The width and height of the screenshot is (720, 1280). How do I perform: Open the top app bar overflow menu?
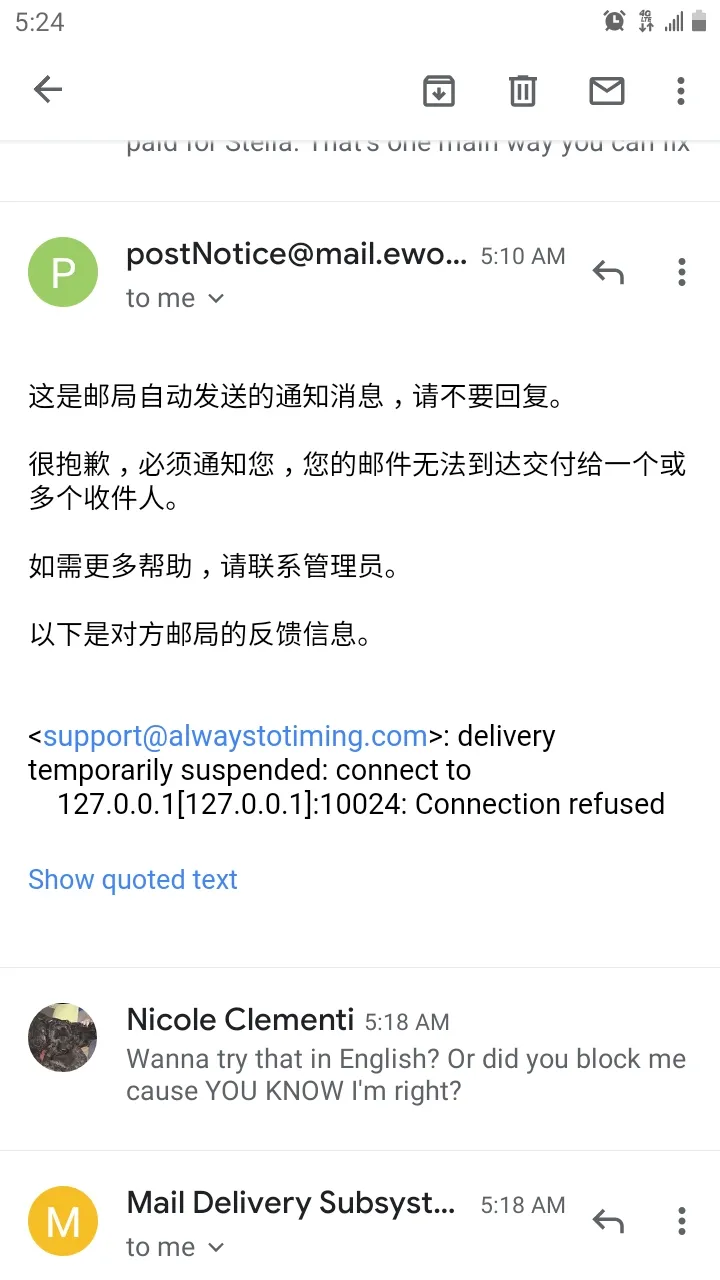point(681,90)
